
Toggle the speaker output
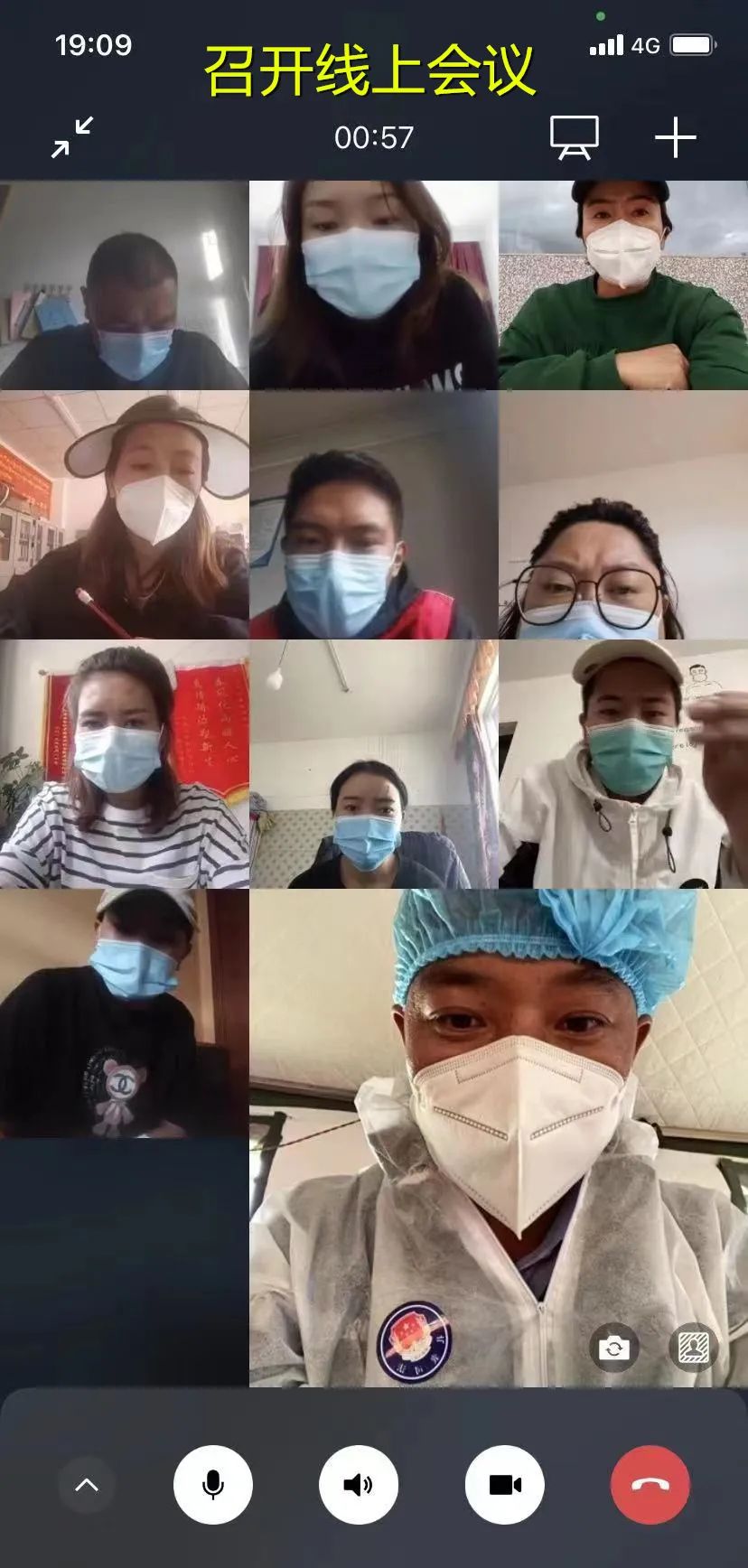[x=359, y=1485]
